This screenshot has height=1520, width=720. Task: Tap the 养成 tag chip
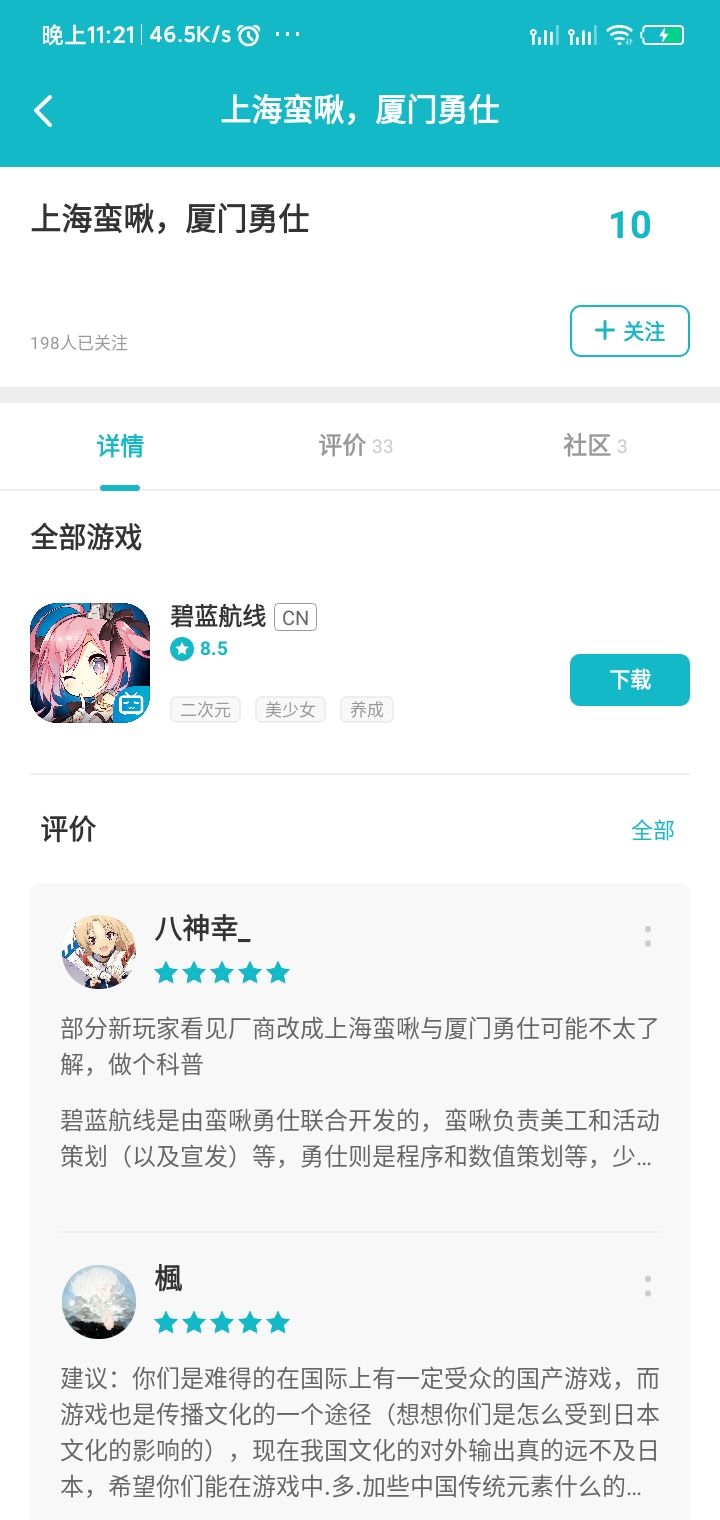point(366,710)
